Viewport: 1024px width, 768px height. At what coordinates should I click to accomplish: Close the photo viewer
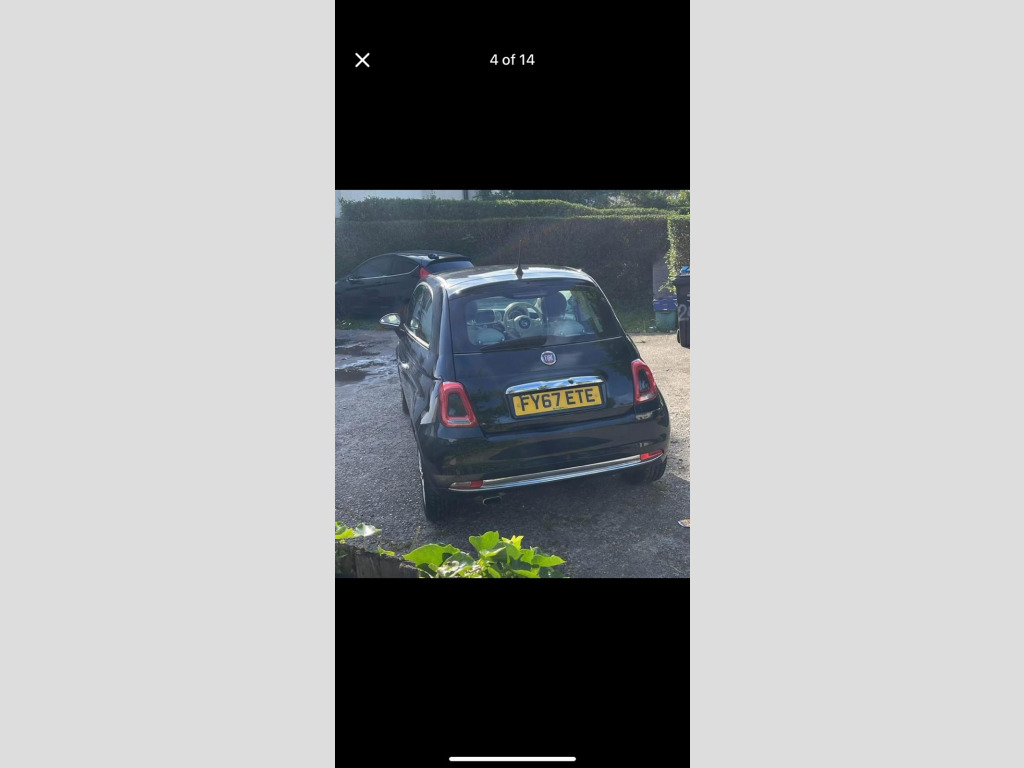362,60
